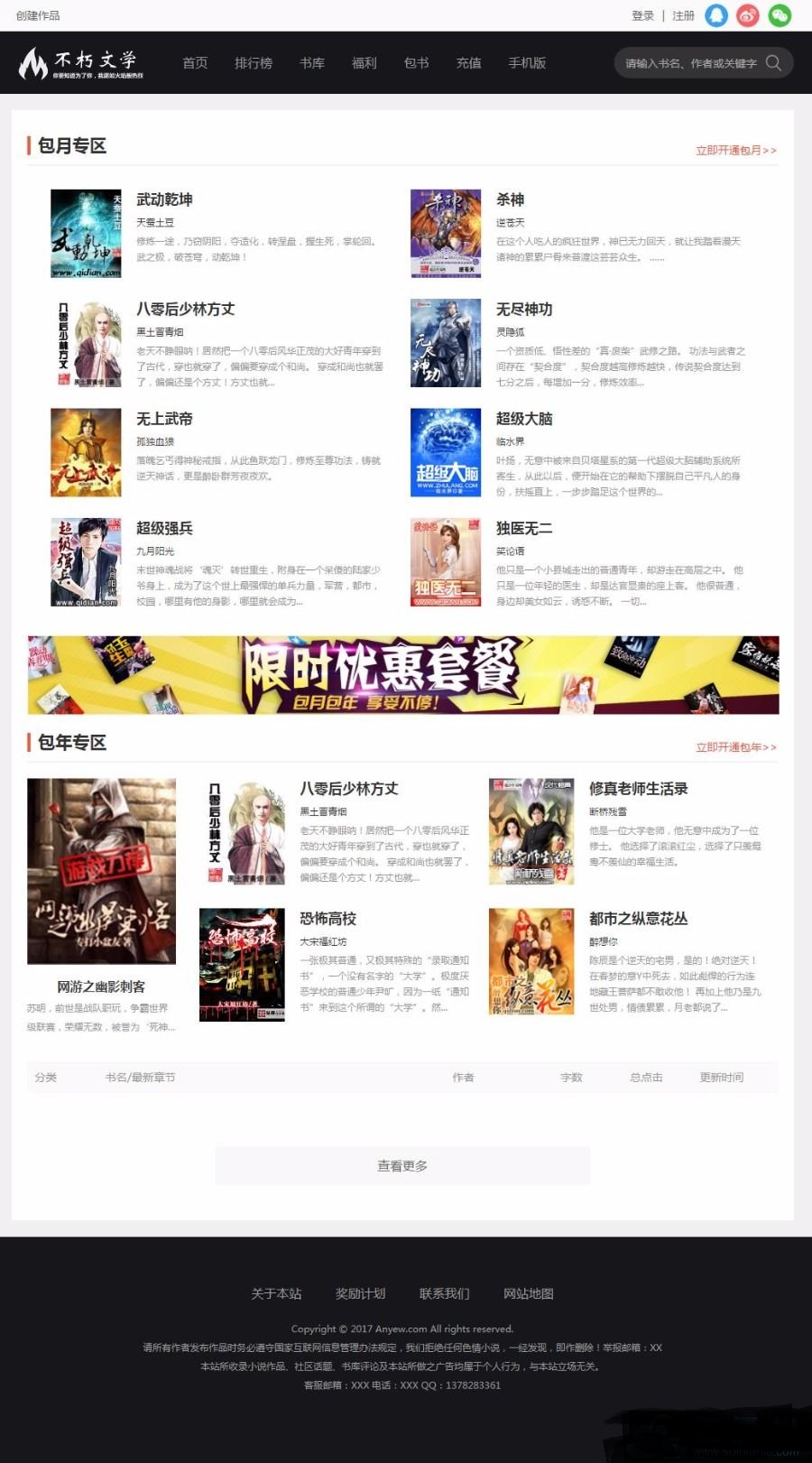
Task: Tap the search magnifier icon
Action: click(x=773, y=63)
